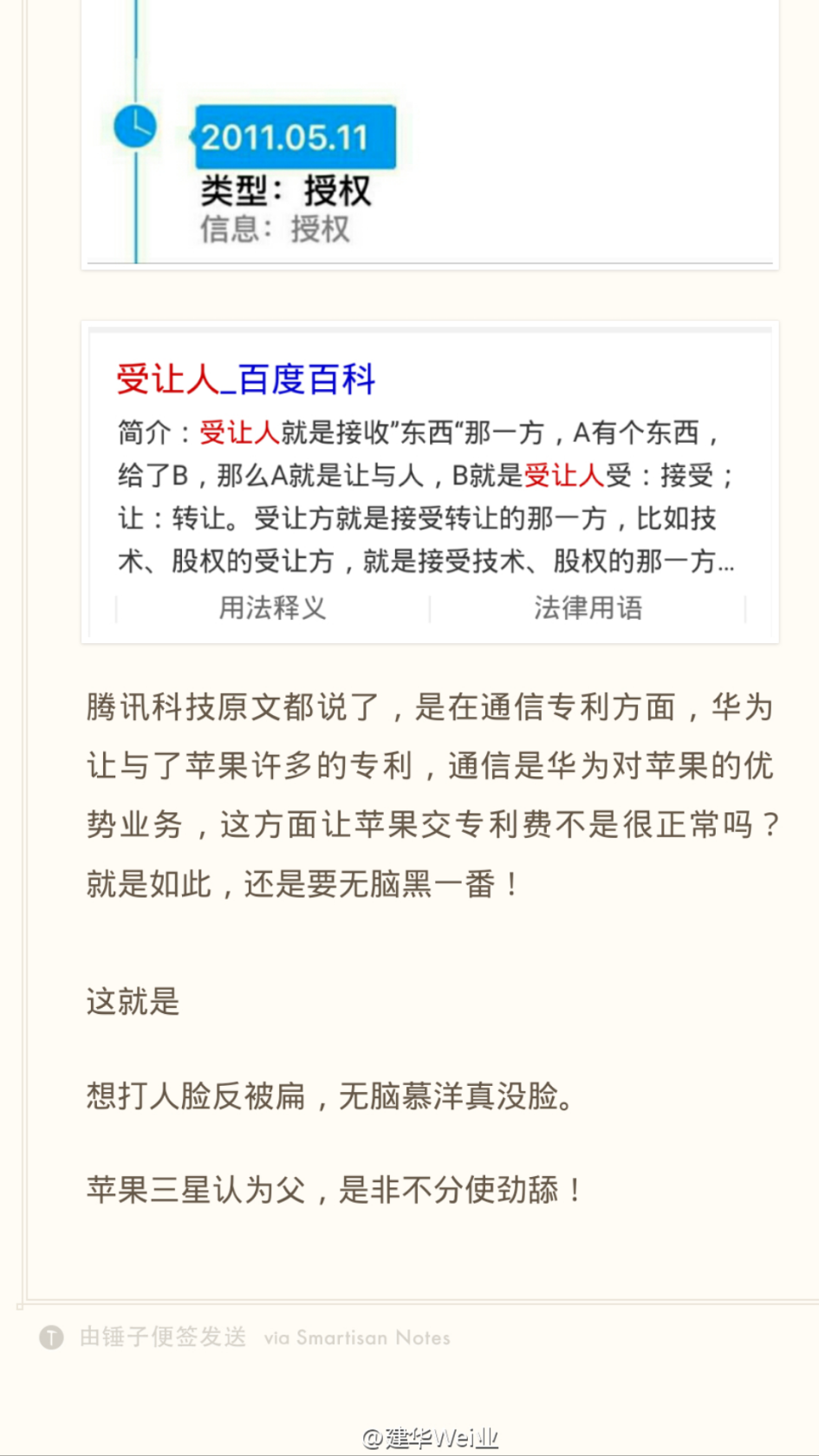The height and width of the screenshot is (1456, 819).
Task: Toggle selection of the date highlight bubble
Action: click(296, 134)
